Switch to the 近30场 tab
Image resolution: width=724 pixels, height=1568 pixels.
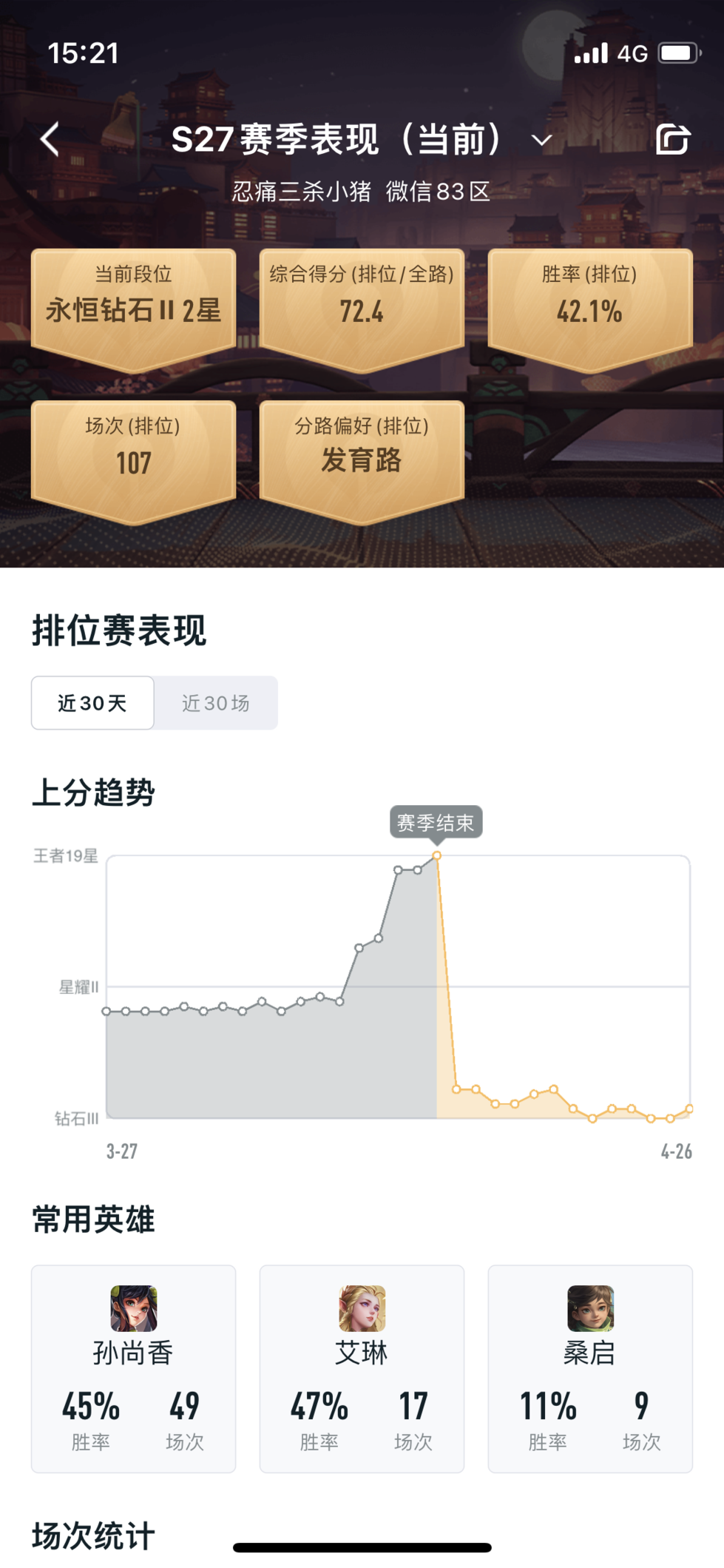(216, 703)
